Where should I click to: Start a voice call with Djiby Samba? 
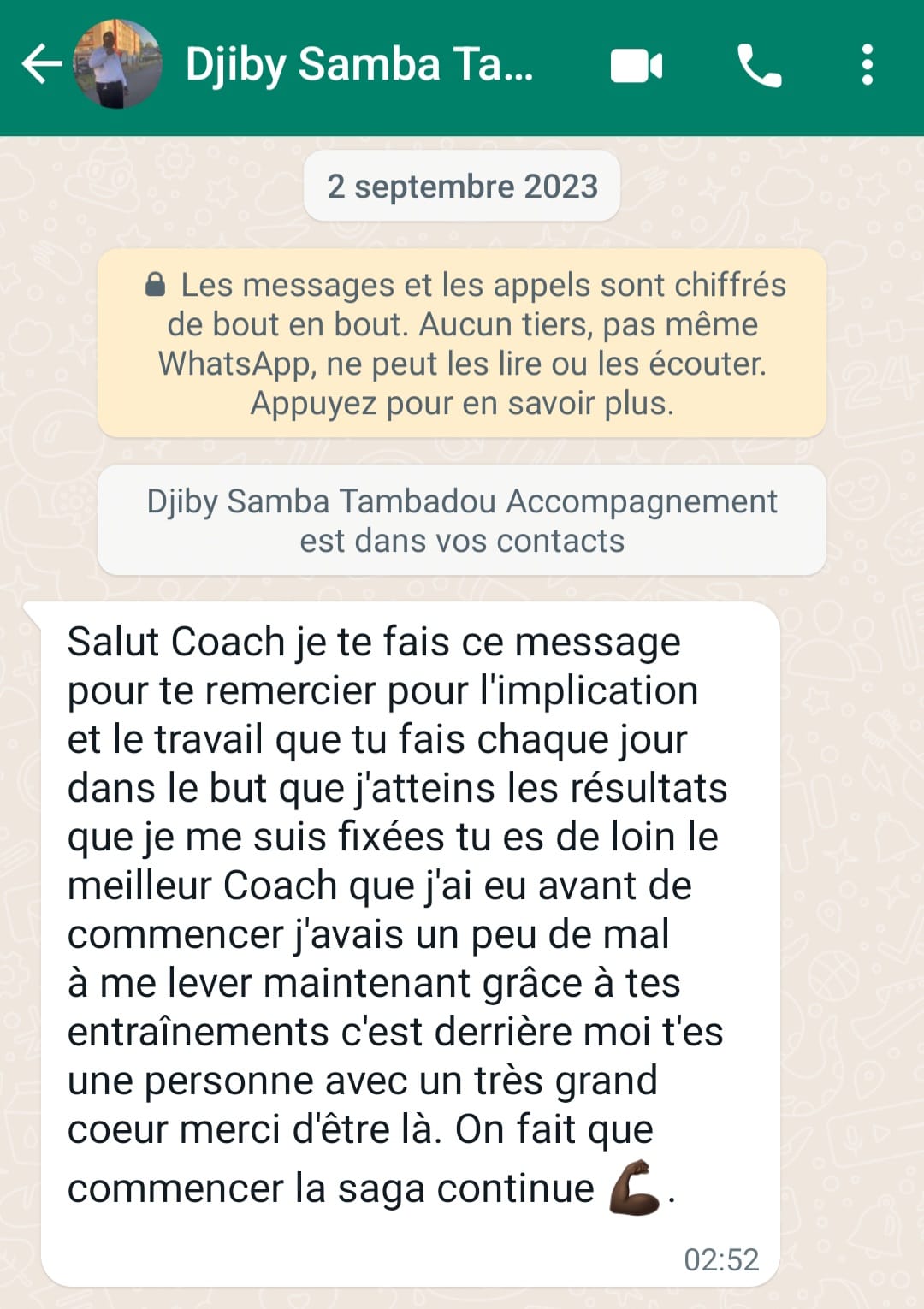coord(759,66)
